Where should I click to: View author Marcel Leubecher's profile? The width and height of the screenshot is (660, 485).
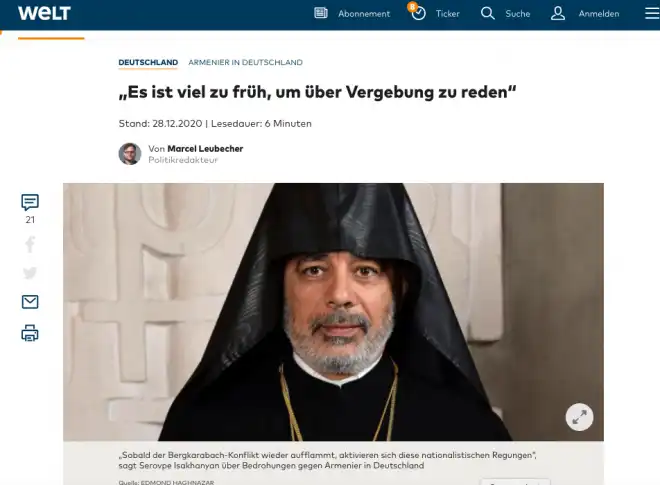pyautogui.click(x=205, y=148)
